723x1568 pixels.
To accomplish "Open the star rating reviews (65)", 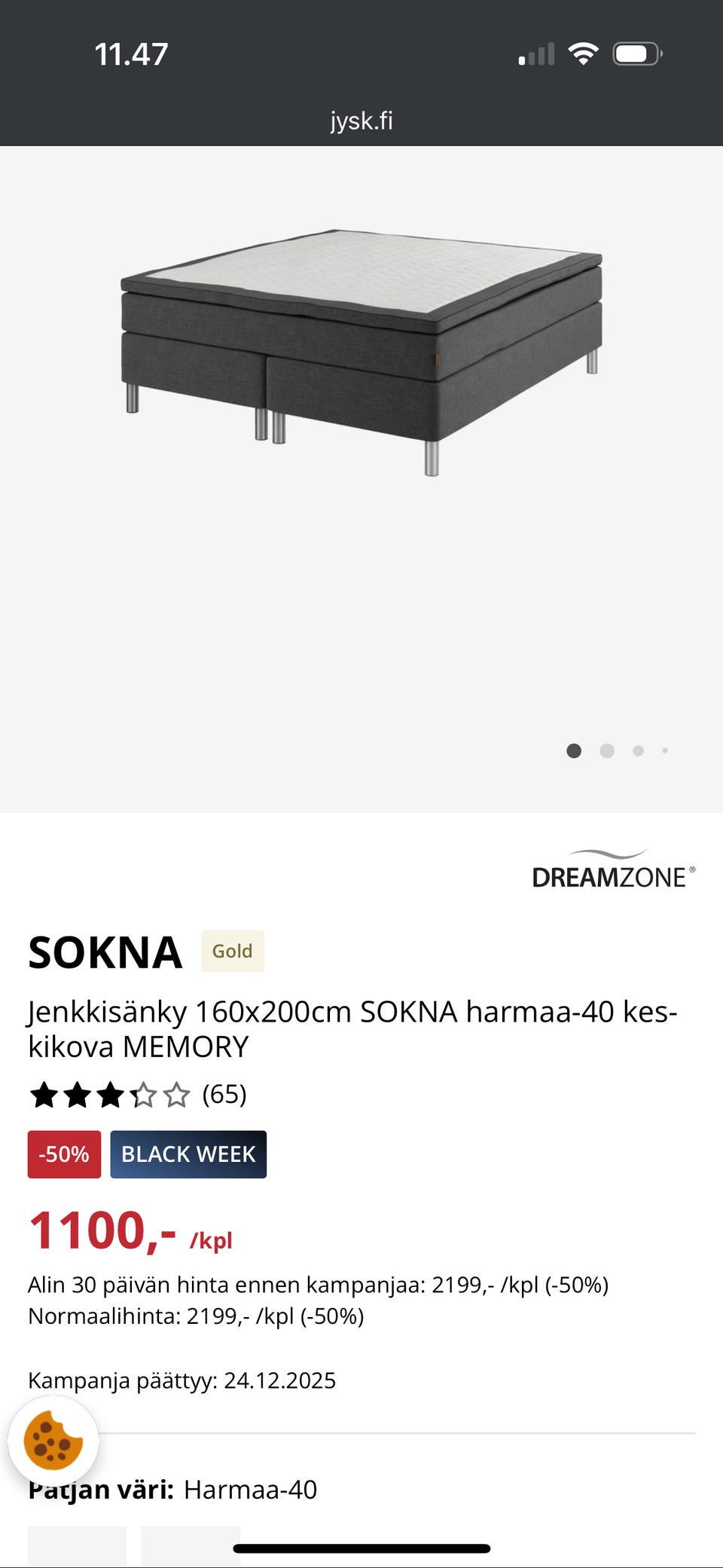I will pos(138,1094).
